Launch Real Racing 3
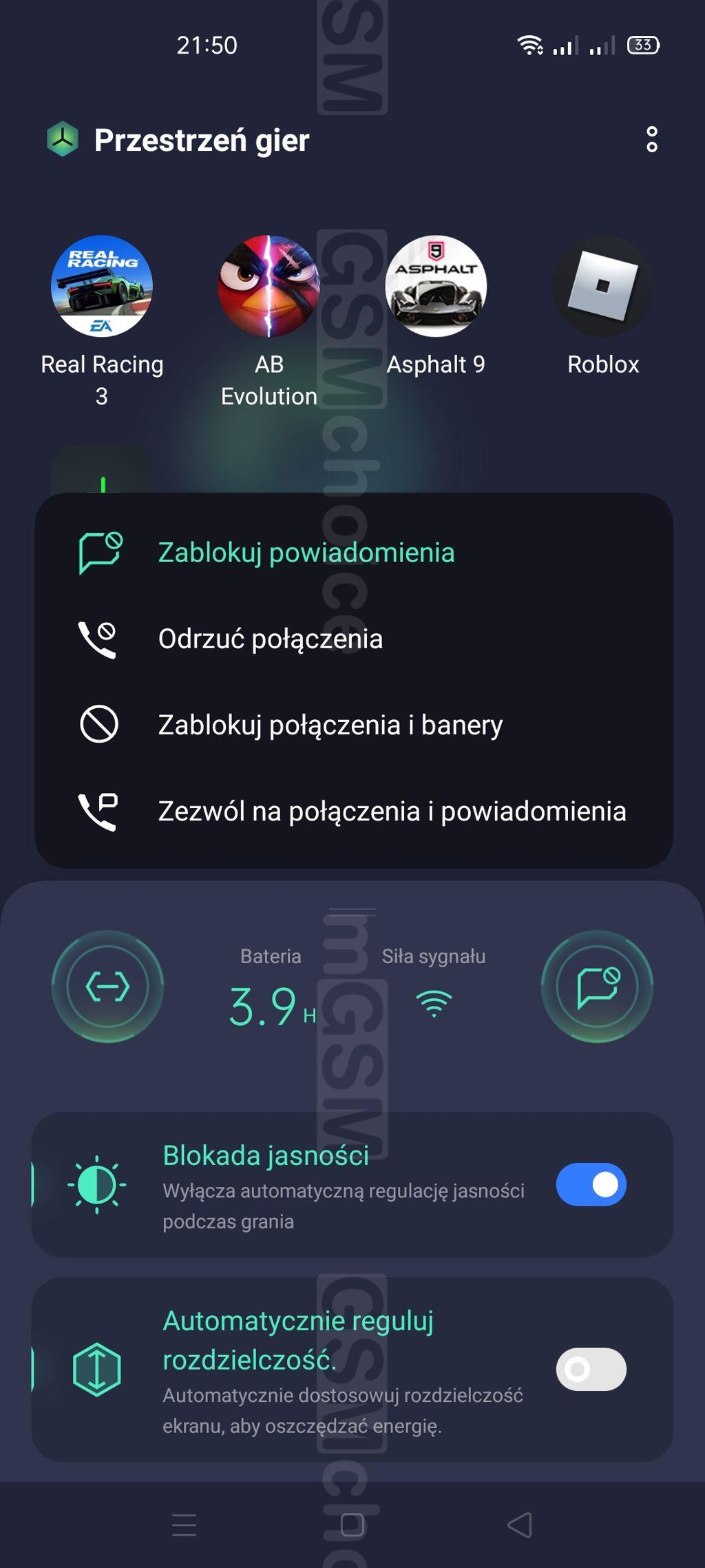705x1568 pixels. (102, 287)
